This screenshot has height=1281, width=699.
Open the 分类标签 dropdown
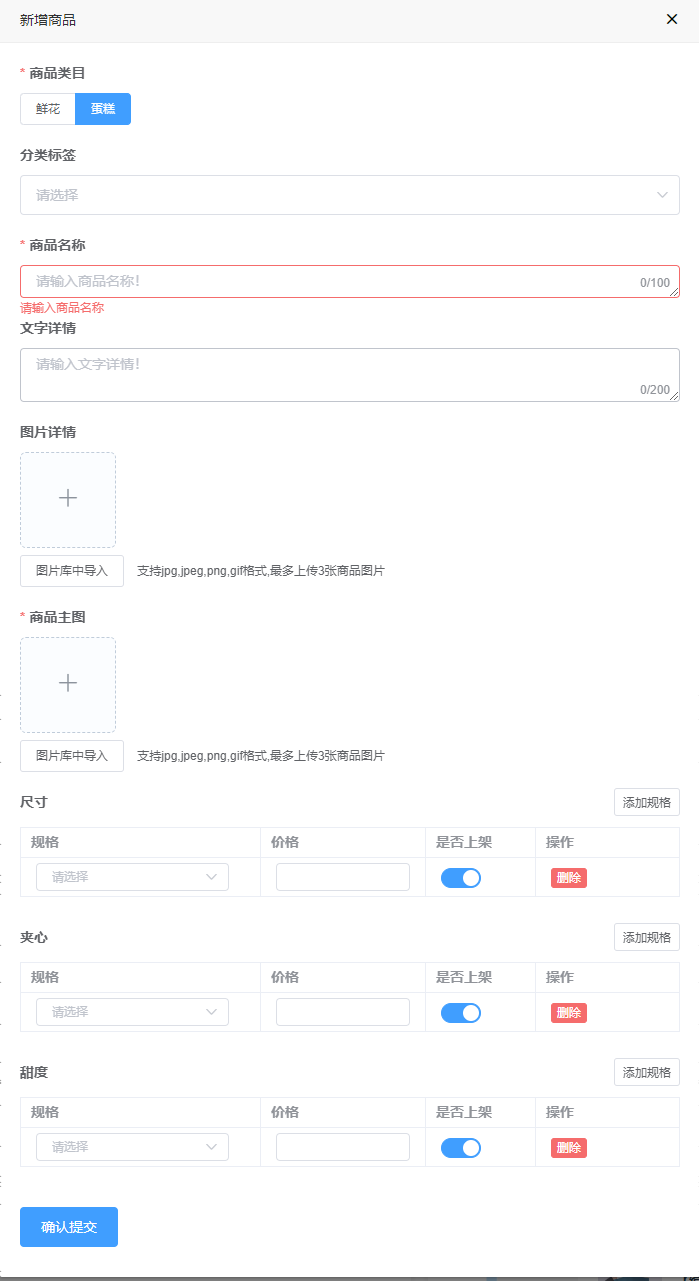[350, 195]
